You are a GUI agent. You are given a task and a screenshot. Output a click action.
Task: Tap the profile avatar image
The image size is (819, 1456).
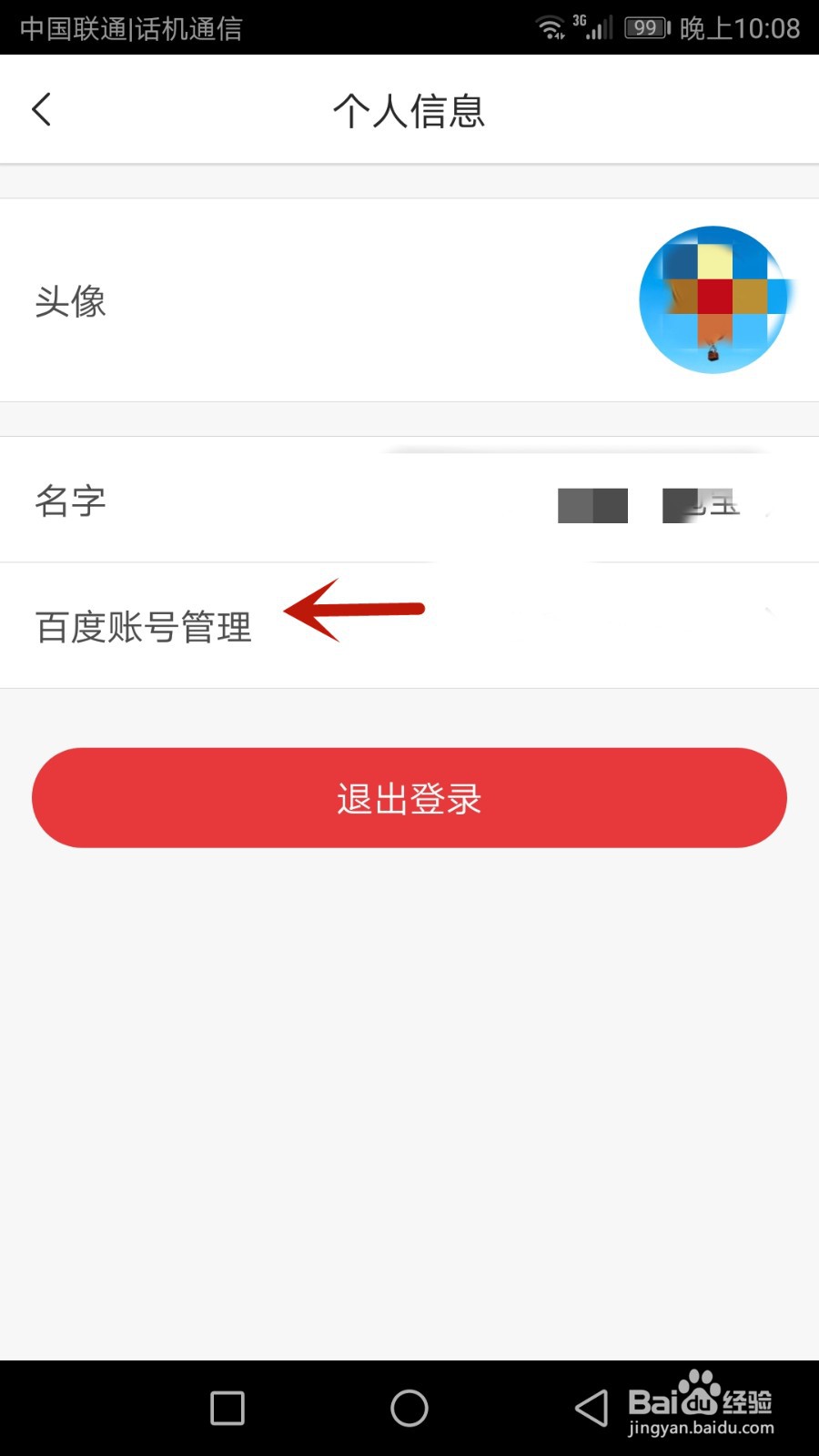tap(713, 300)
